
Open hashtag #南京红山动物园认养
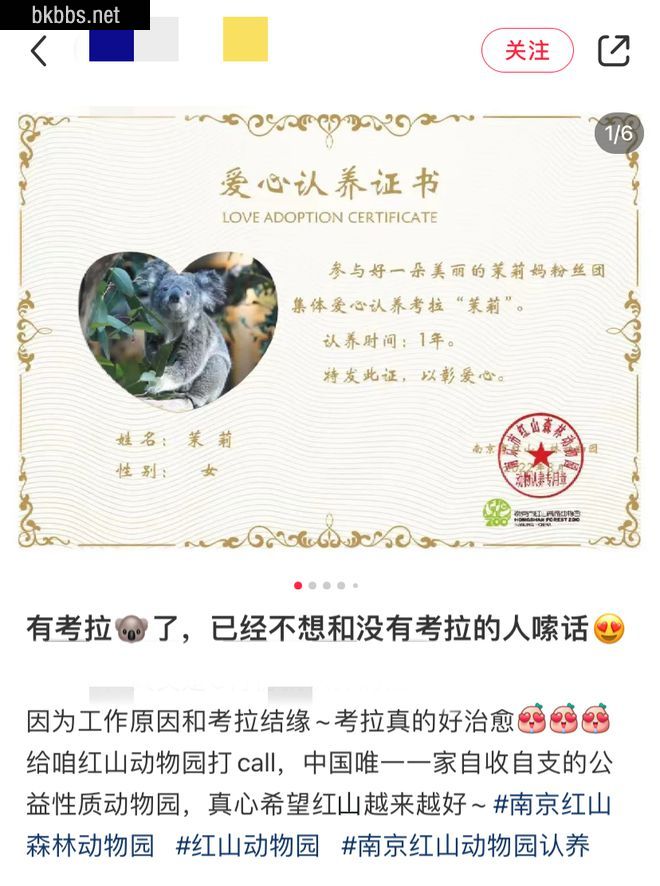pyautogui.click(x=465, y=845)
